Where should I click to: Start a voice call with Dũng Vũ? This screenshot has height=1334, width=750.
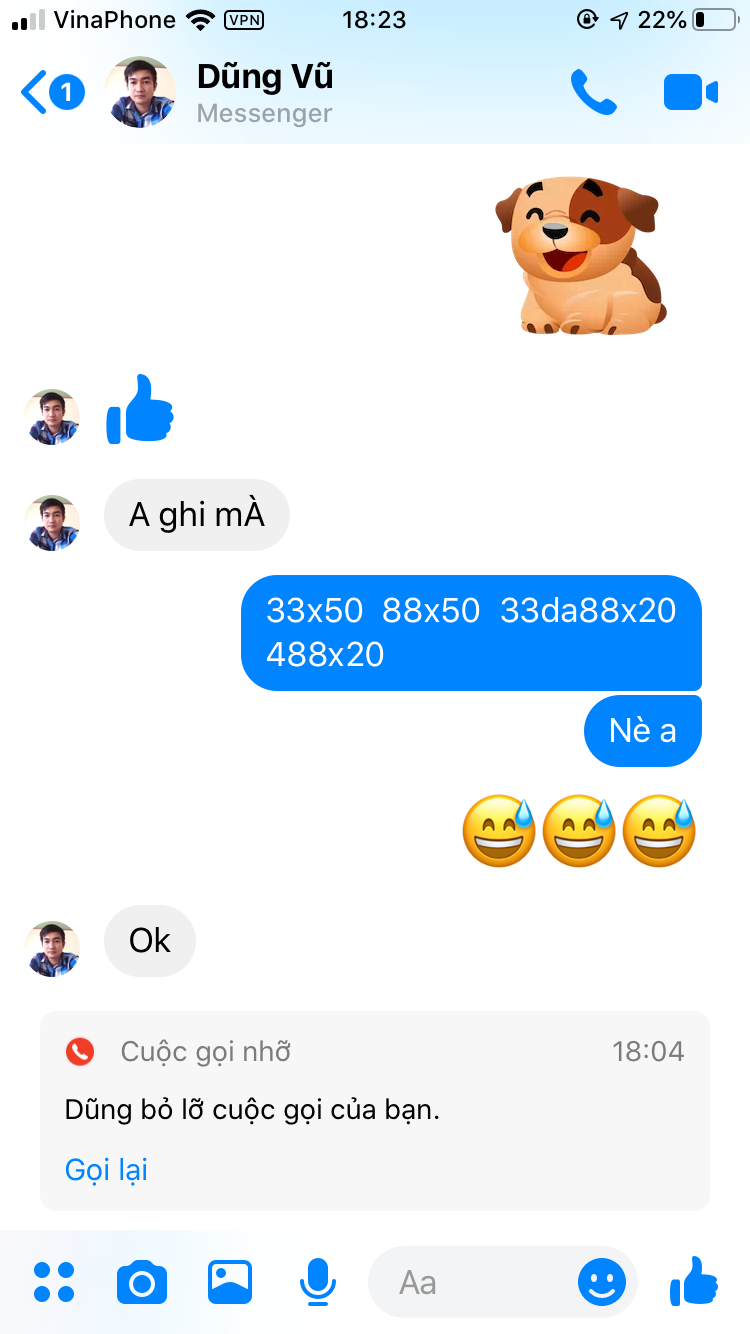(x=593, y=92)
